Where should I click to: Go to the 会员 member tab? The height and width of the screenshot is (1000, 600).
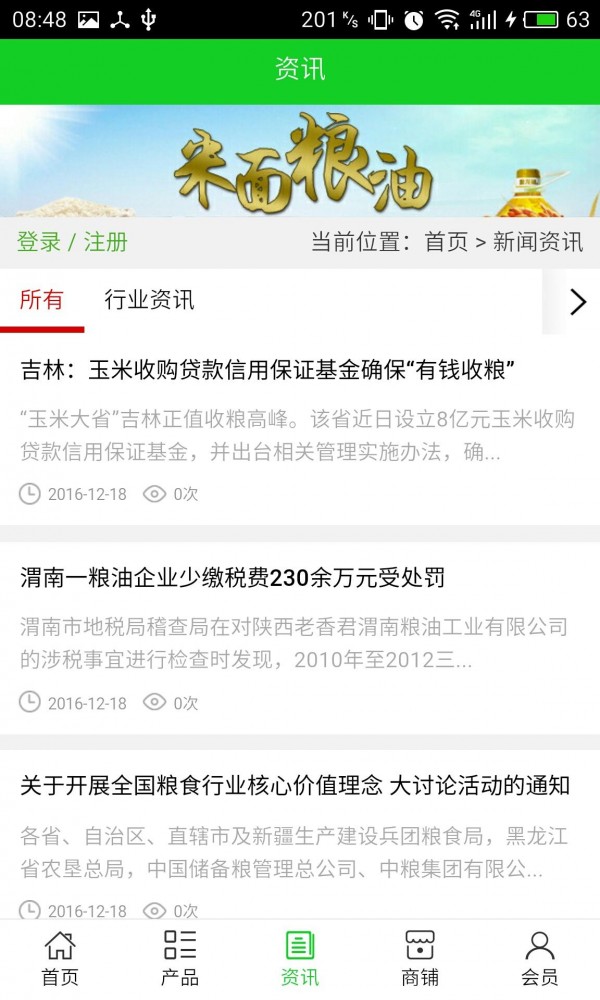[540, 958]
